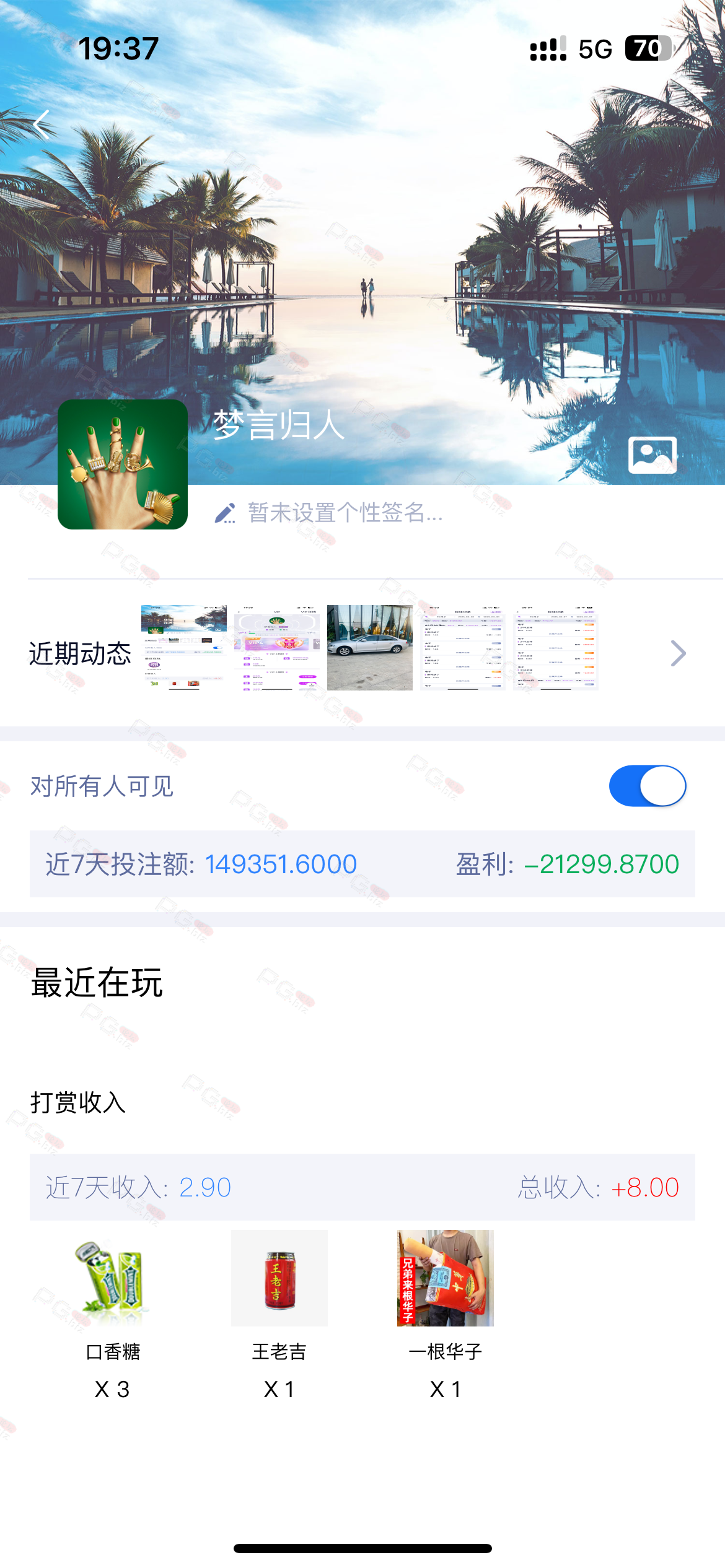The height and width of the screenshot is (1568, 725).
Task: Turn off the 对所有人可见 switch
Action: [x=648, y=786]
